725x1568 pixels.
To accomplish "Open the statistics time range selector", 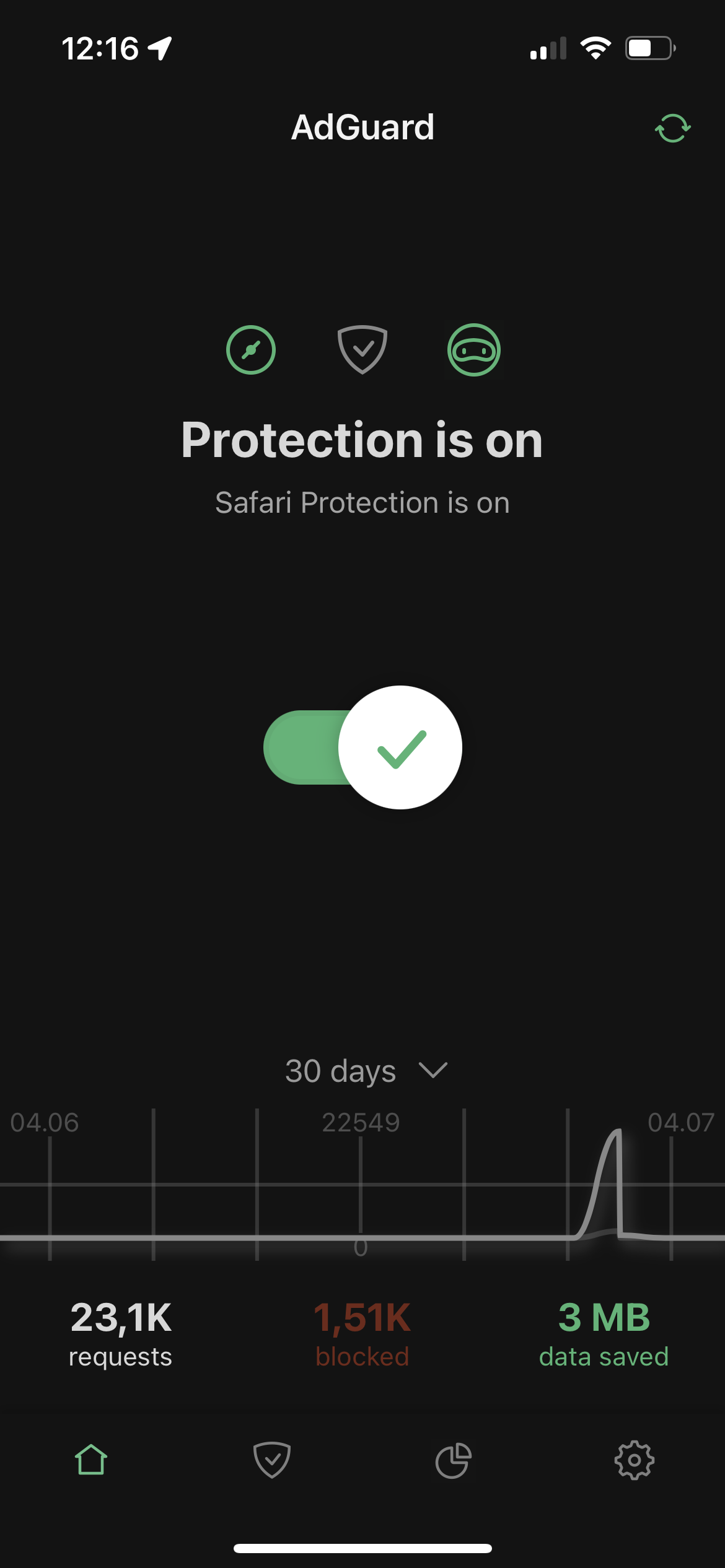I will [x=362, y=1070].
